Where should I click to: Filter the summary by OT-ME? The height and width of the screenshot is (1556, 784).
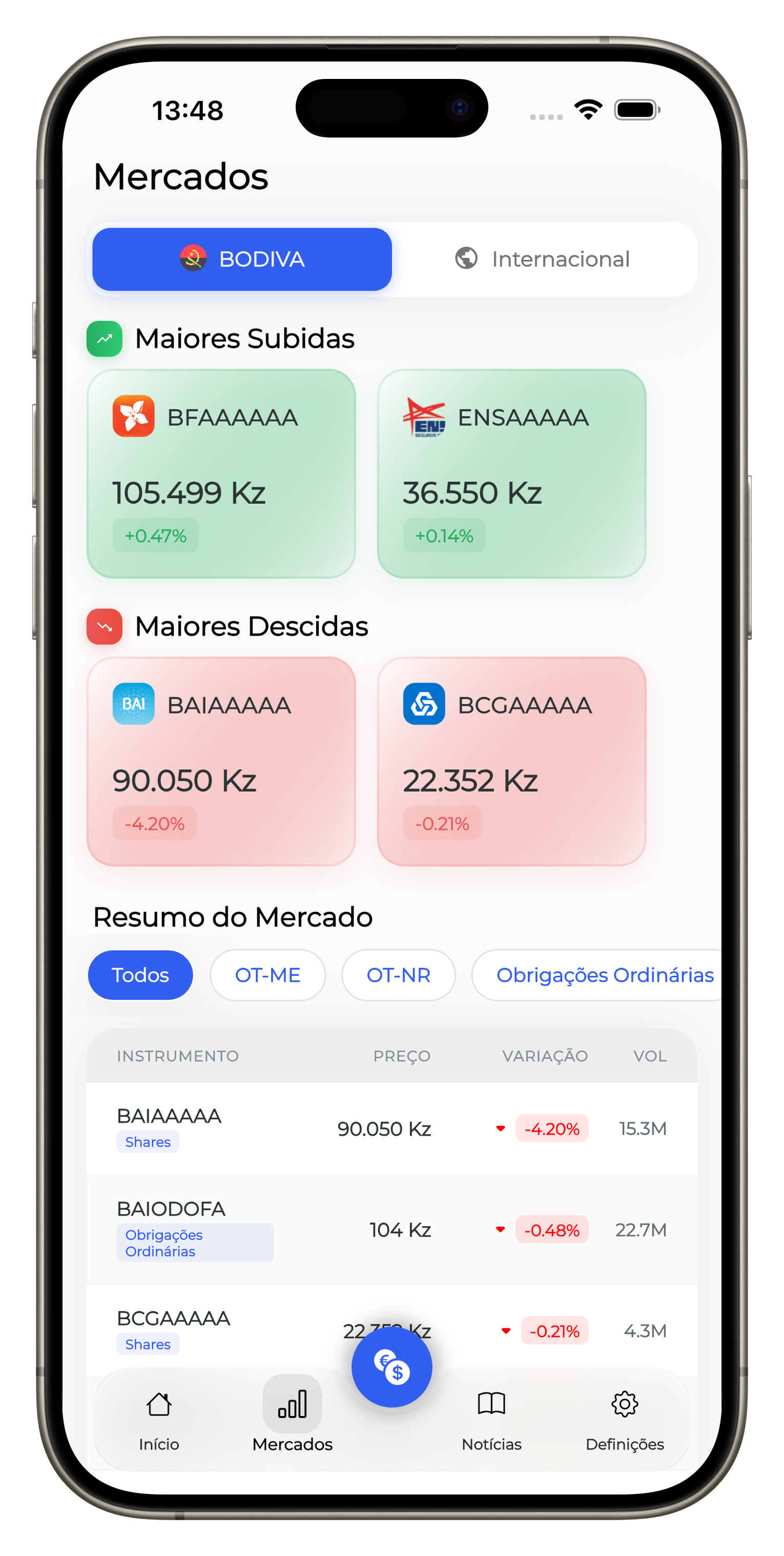click(267, 975)
